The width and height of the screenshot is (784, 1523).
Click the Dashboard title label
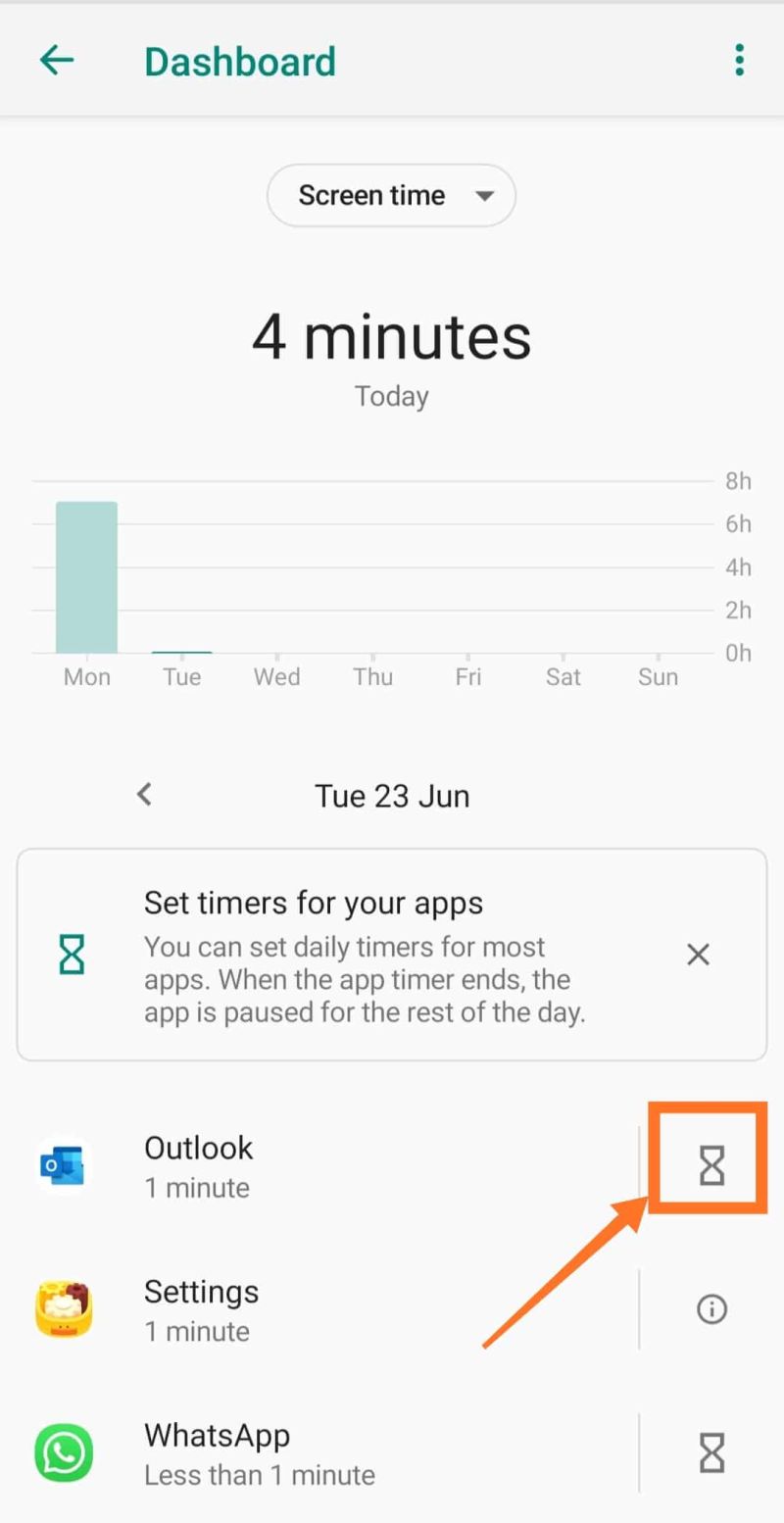(239, 61)
